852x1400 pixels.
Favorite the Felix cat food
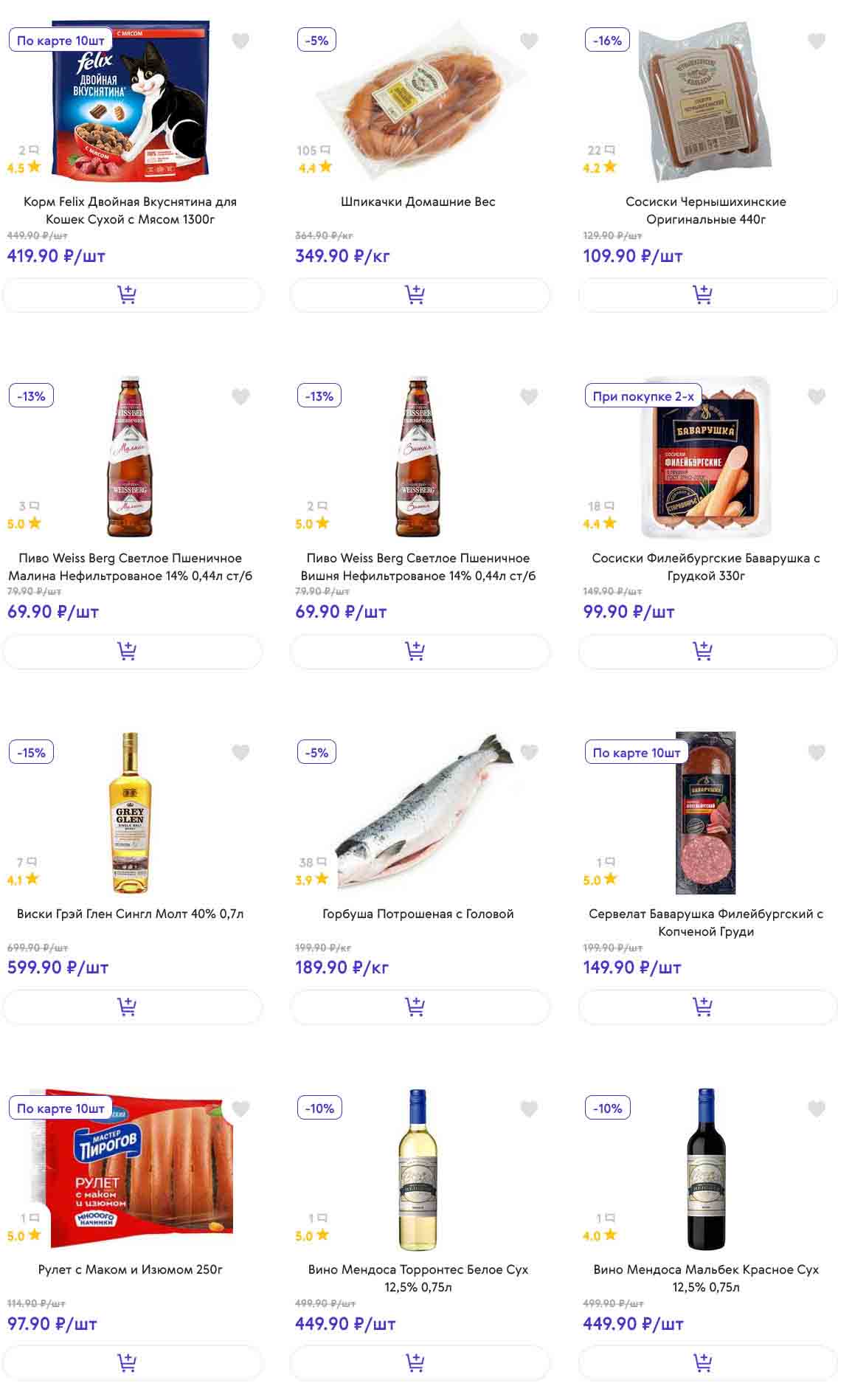point(241,41)
